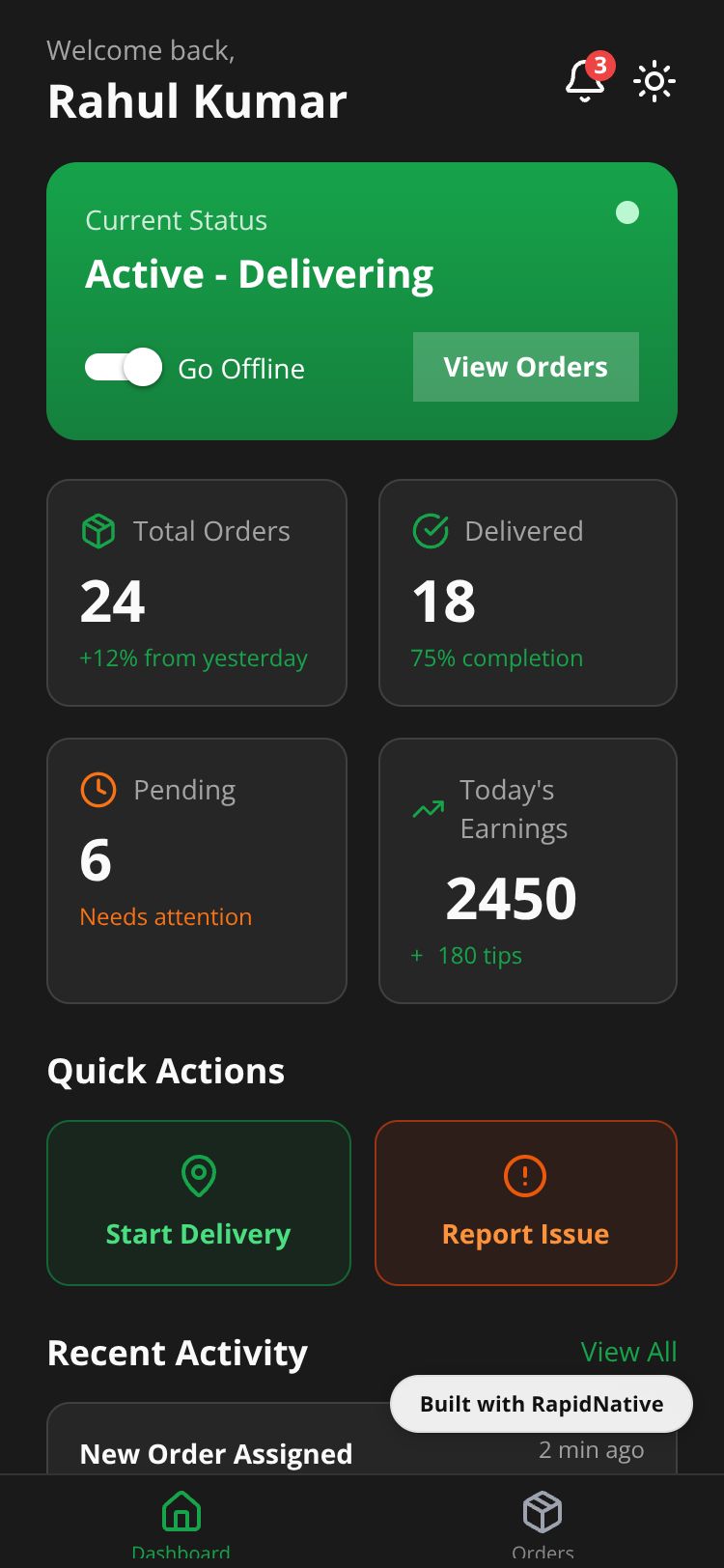Tap the View Orders button

(526, 367)
